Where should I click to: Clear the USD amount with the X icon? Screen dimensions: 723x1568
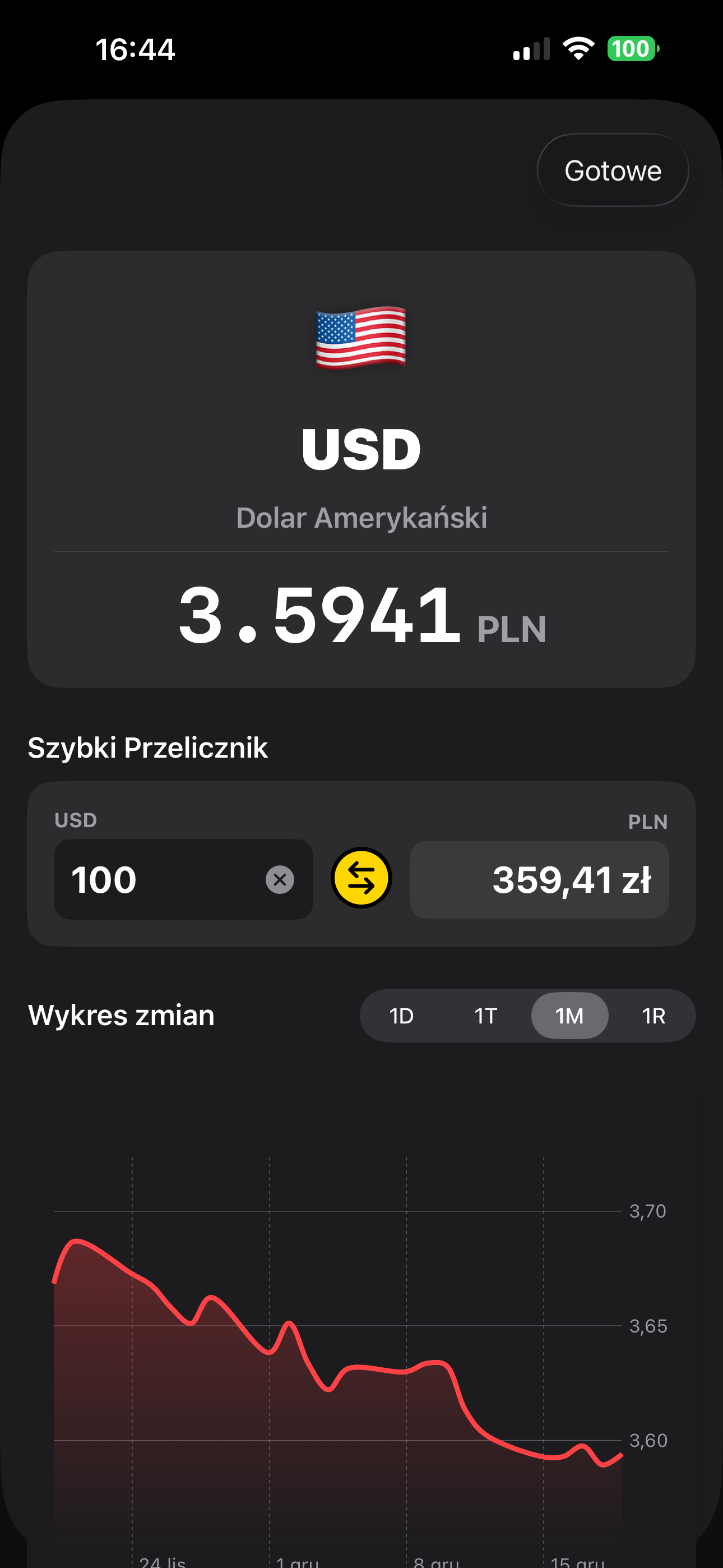[280, 879]
